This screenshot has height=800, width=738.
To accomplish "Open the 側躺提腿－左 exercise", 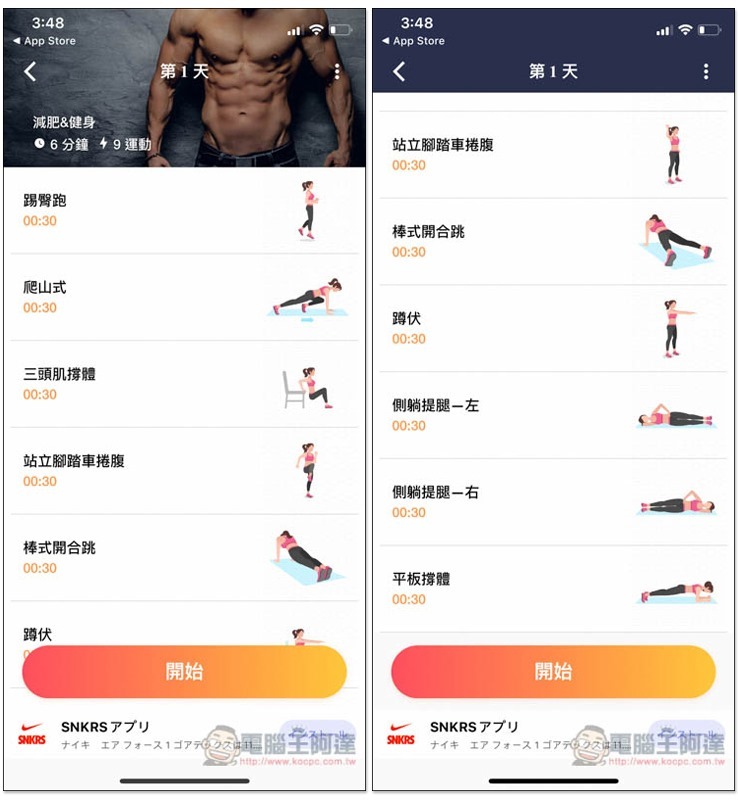I will click(553, 415).
